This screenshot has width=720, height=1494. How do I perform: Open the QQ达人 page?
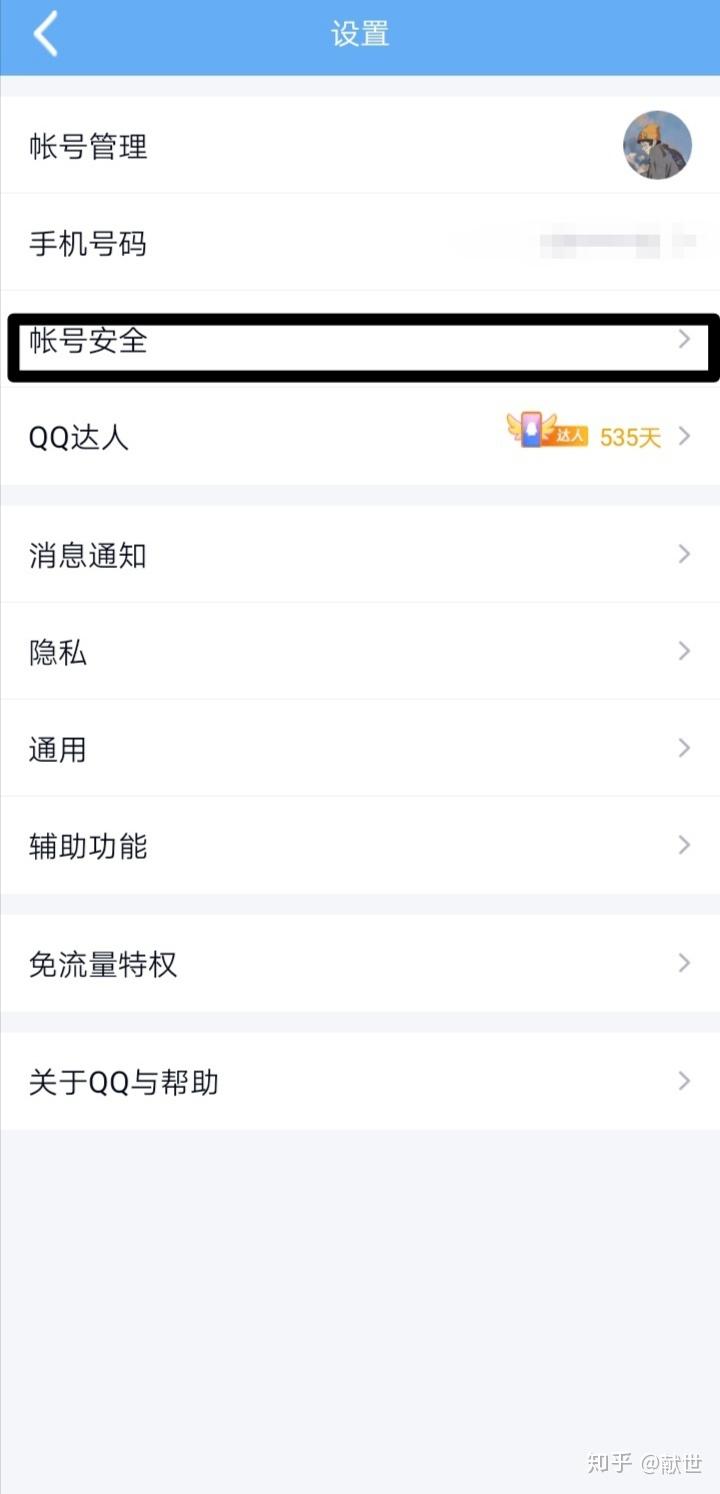pos(360,437)
